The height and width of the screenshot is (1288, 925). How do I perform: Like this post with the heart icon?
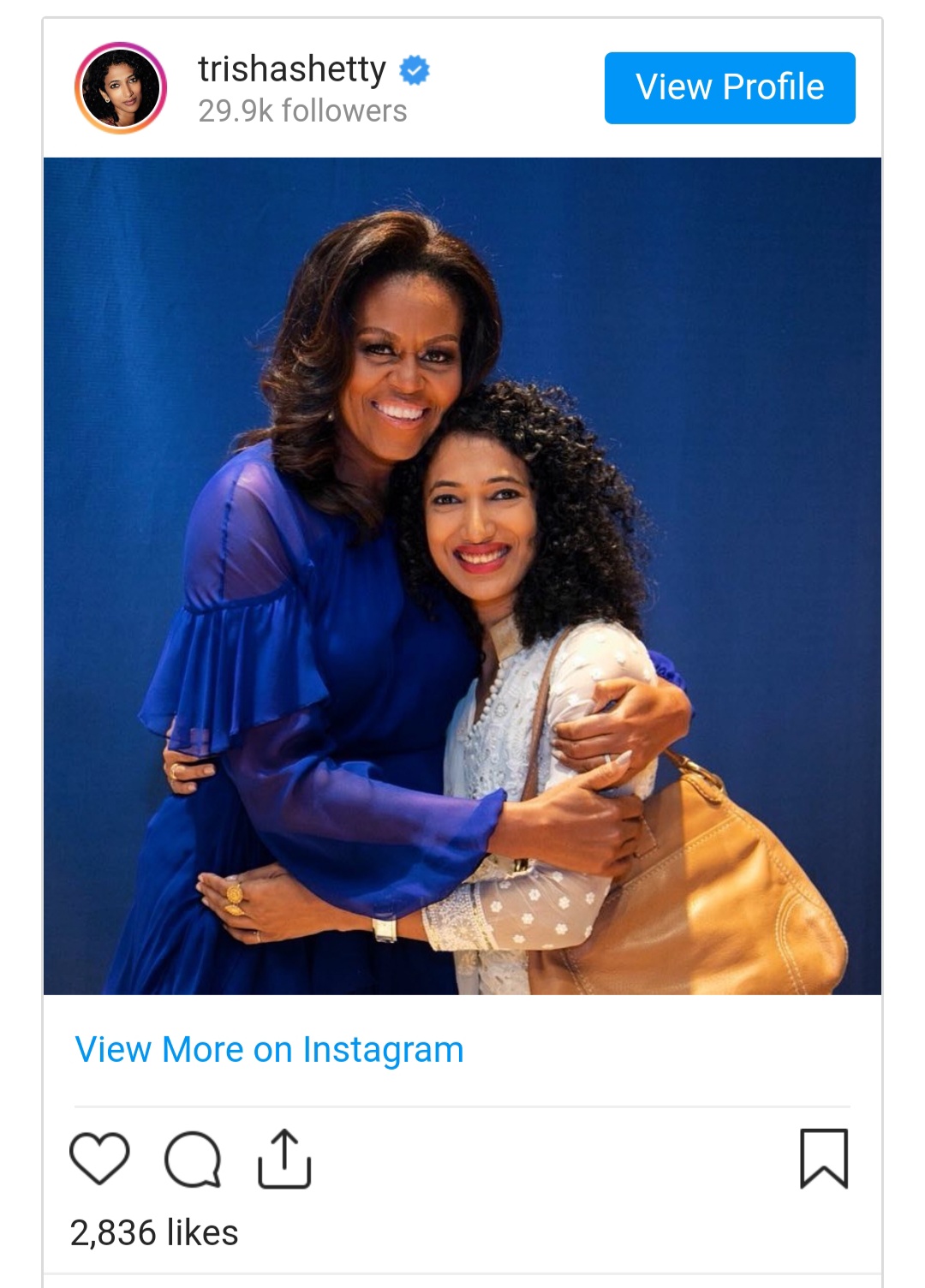point(99,1159)
